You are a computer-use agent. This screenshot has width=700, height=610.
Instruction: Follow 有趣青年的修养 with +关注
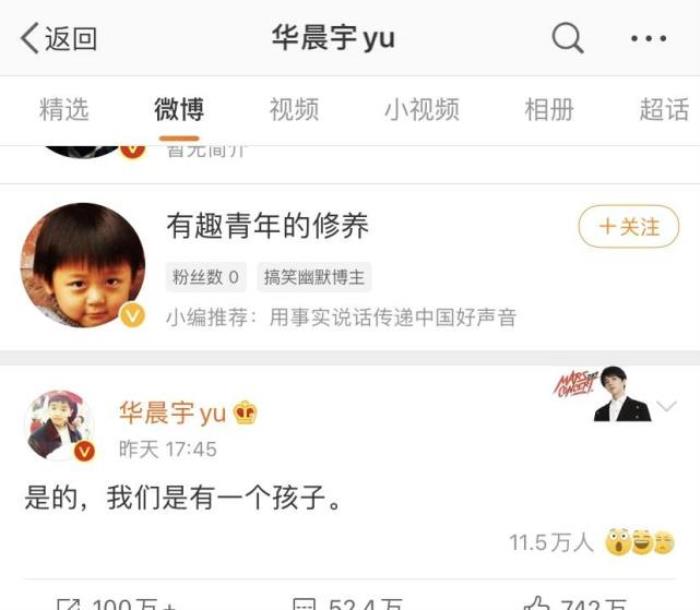[x=628, y=227]
